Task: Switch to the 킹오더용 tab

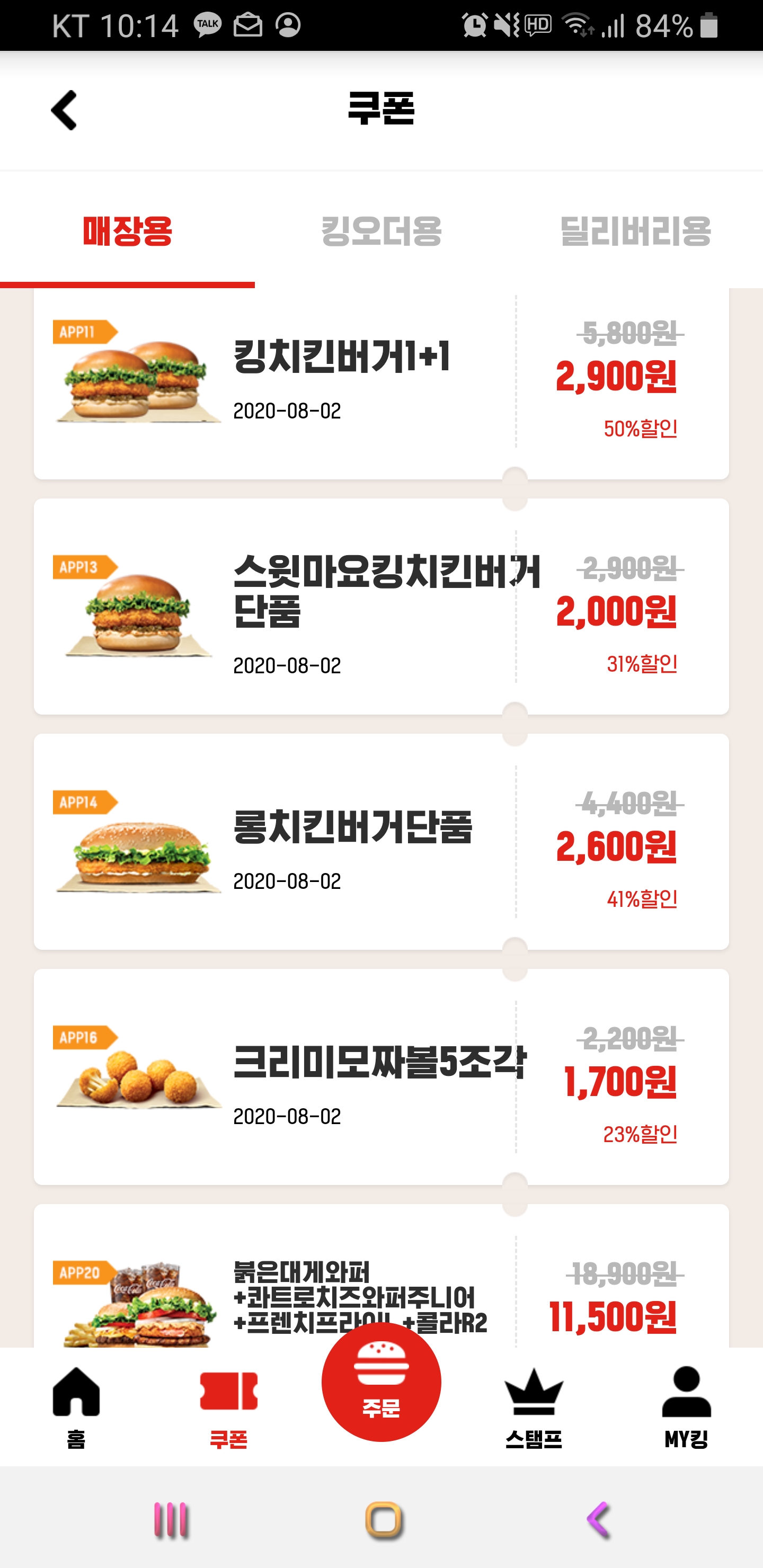Action: [x=381, y=231]
